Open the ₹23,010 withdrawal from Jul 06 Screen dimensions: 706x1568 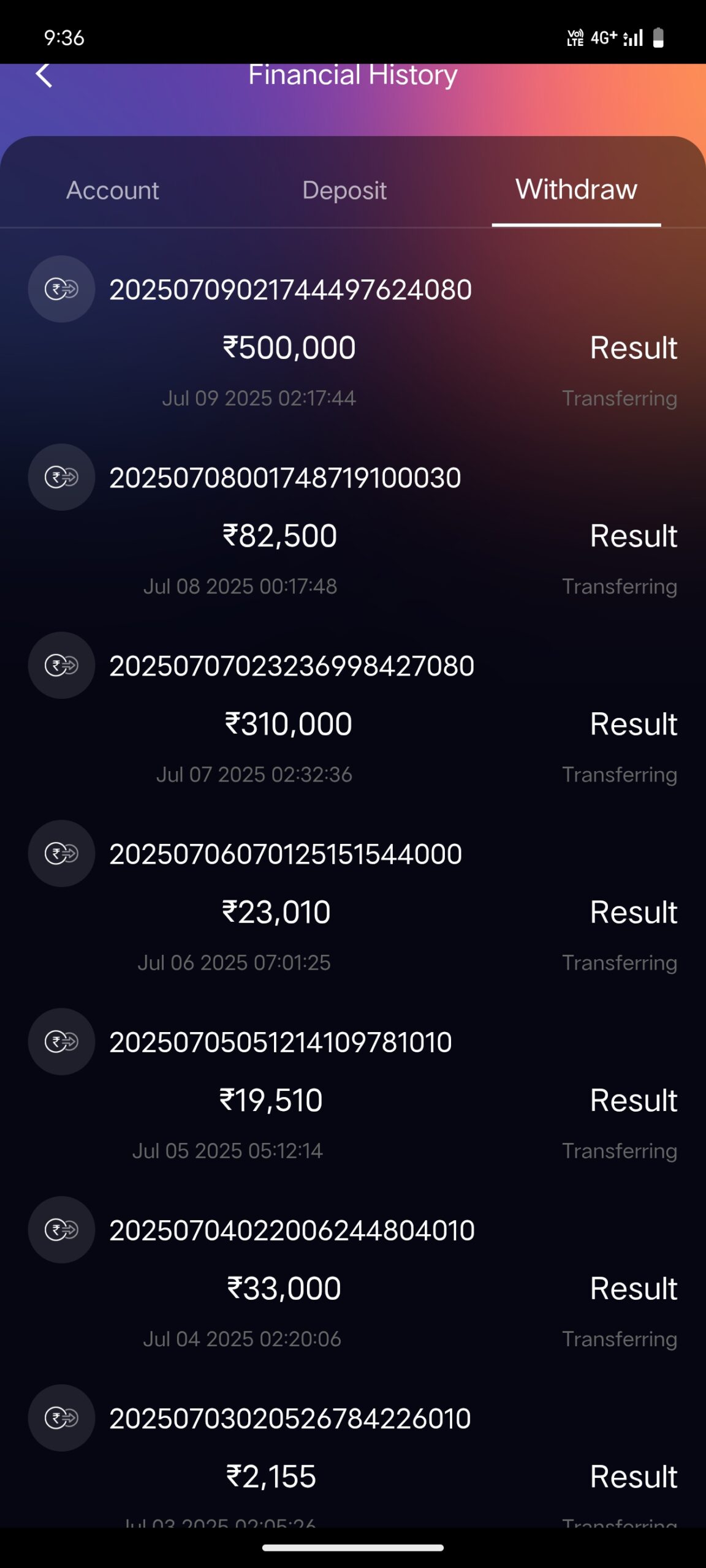coord(276,911)
